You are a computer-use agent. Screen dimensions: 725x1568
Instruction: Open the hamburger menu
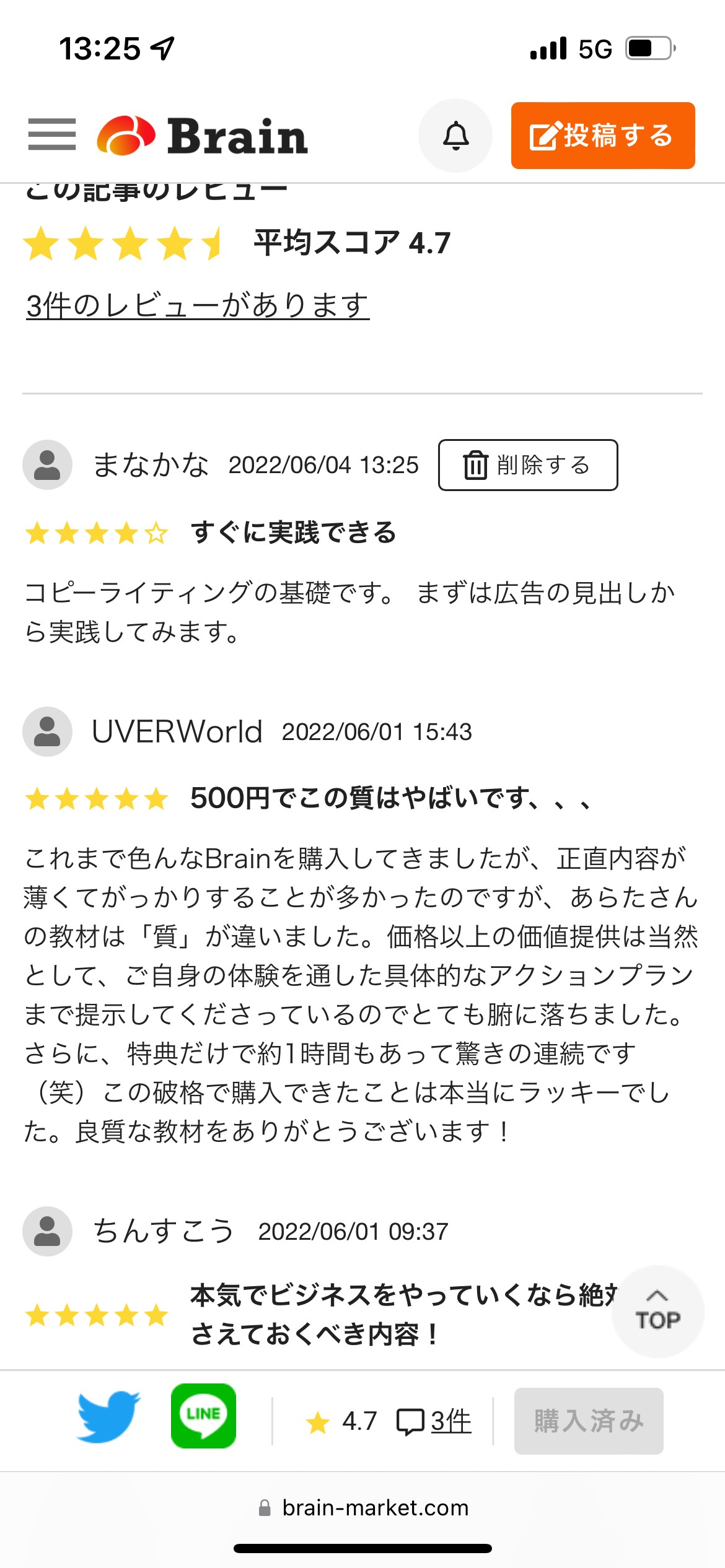tap(52, 134)
